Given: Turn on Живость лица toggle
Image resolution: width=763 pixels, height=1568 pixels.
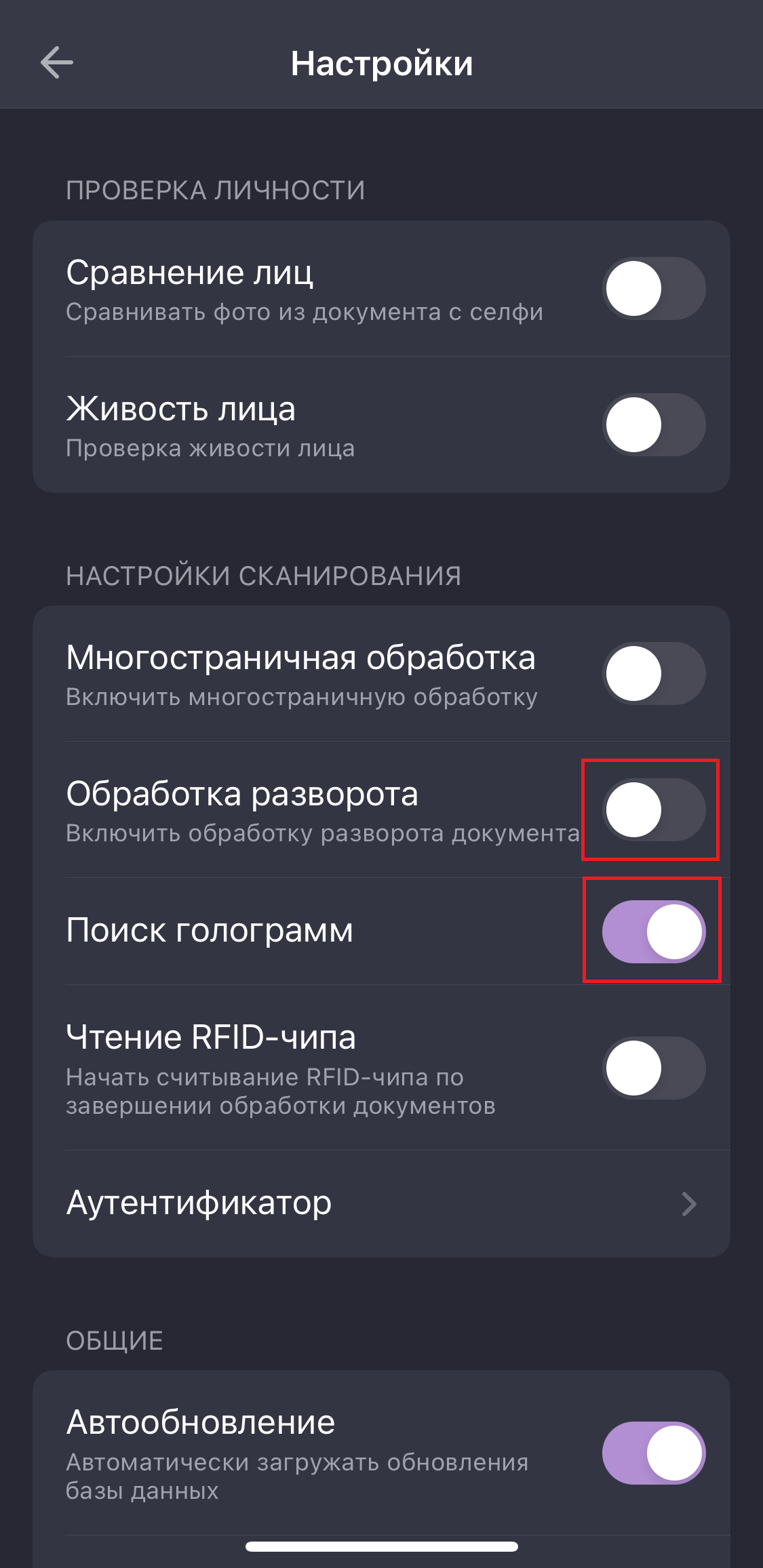Looking at the screenshot, I should pos(654,425).
